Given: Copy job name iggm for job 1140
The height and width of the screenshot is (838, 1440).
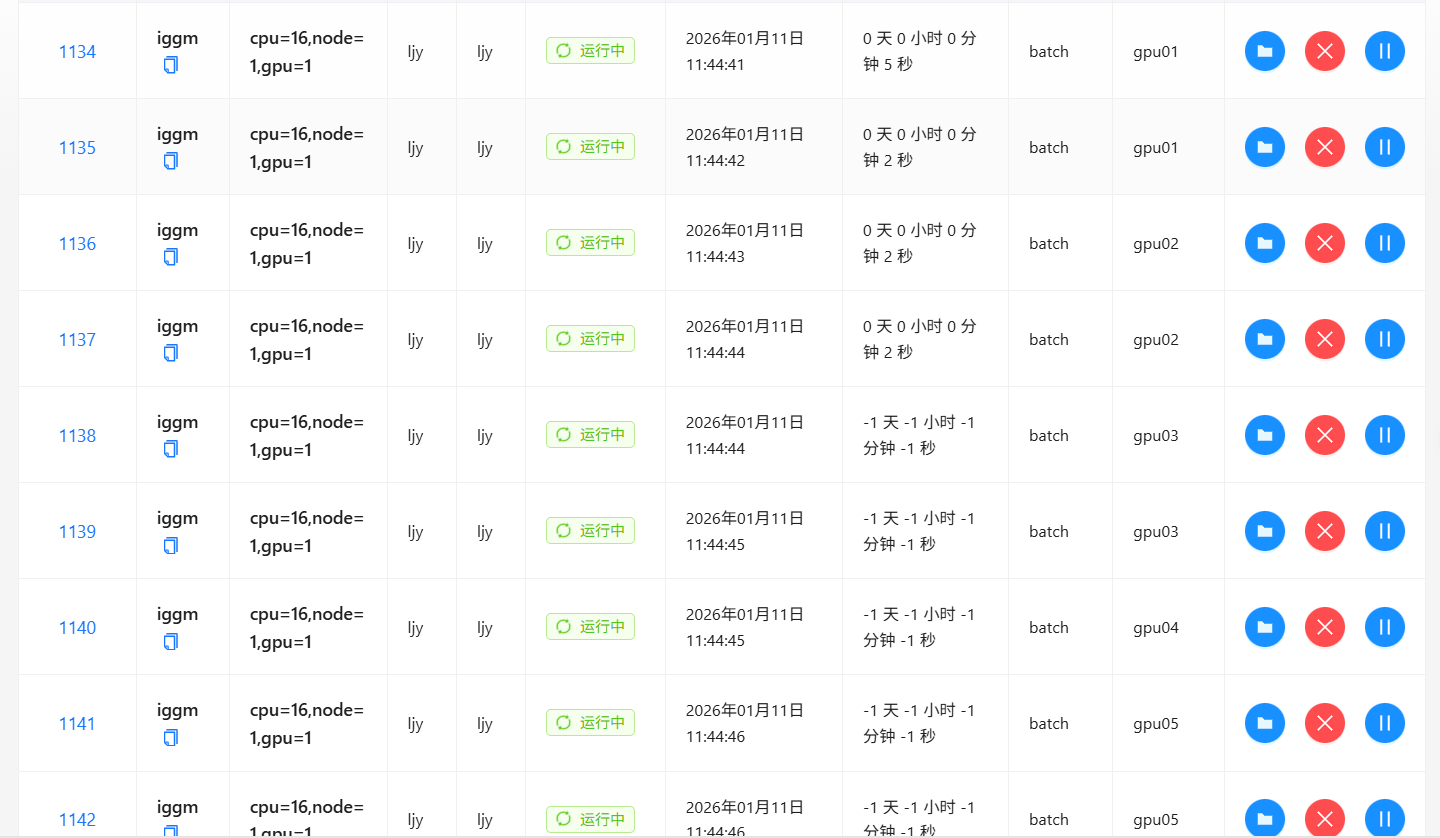Looking at the screenshot, I should point(171,641).
